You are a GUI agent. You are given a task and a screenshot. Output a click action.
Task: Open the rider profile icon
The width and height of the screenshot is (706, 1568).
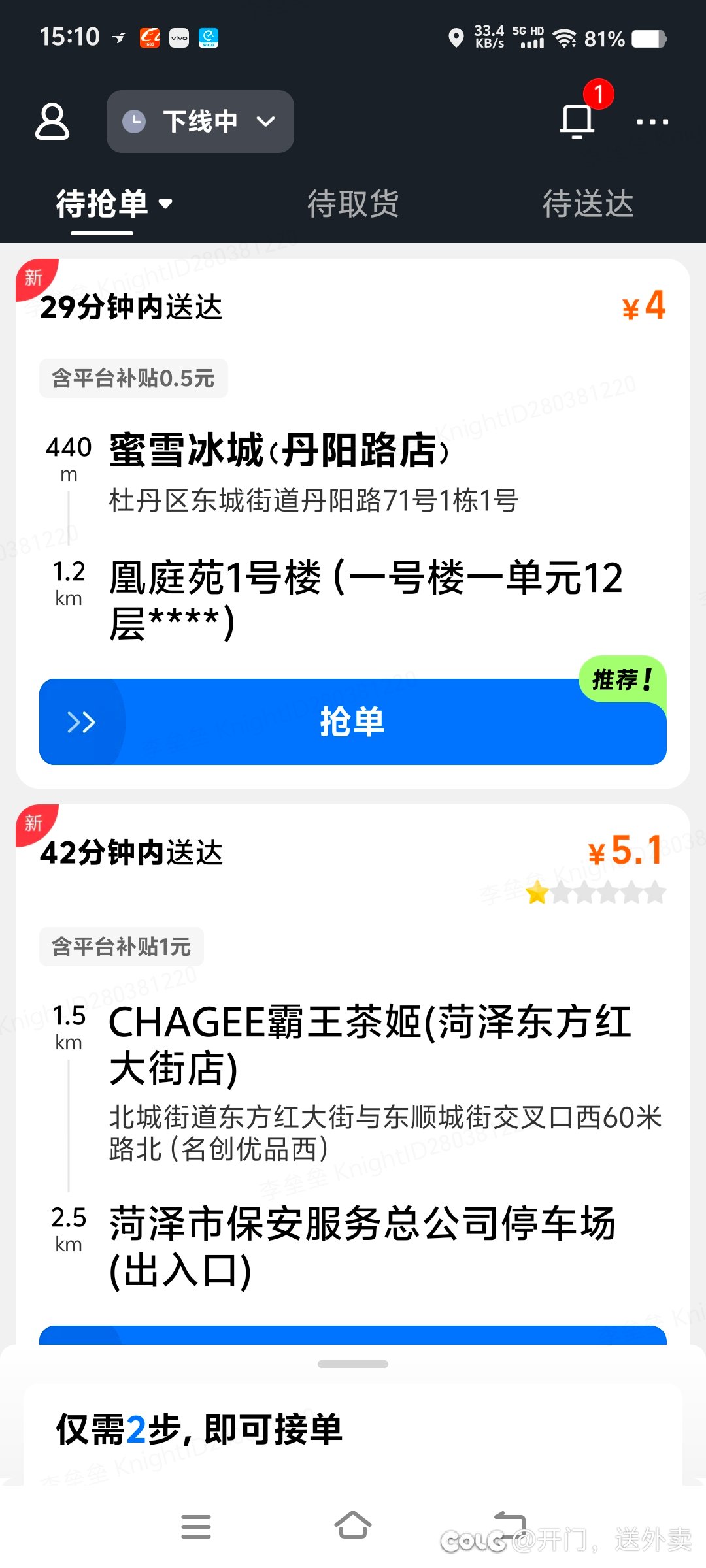[52, 122]
